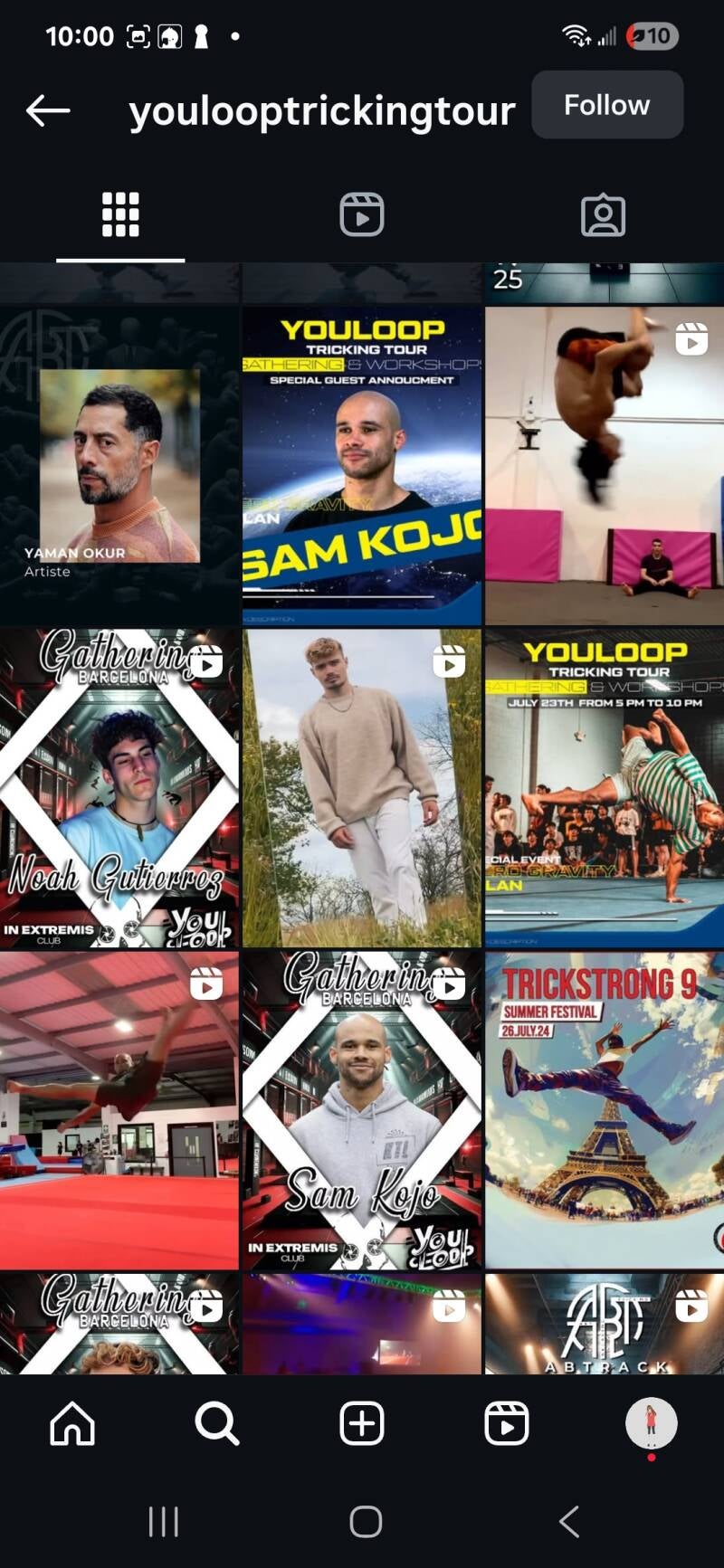This screenshot has width=724, height=1568.
Task: Open the Noah Gutierrez Gathering Barcelona reel
Action: tap(119, 788)
